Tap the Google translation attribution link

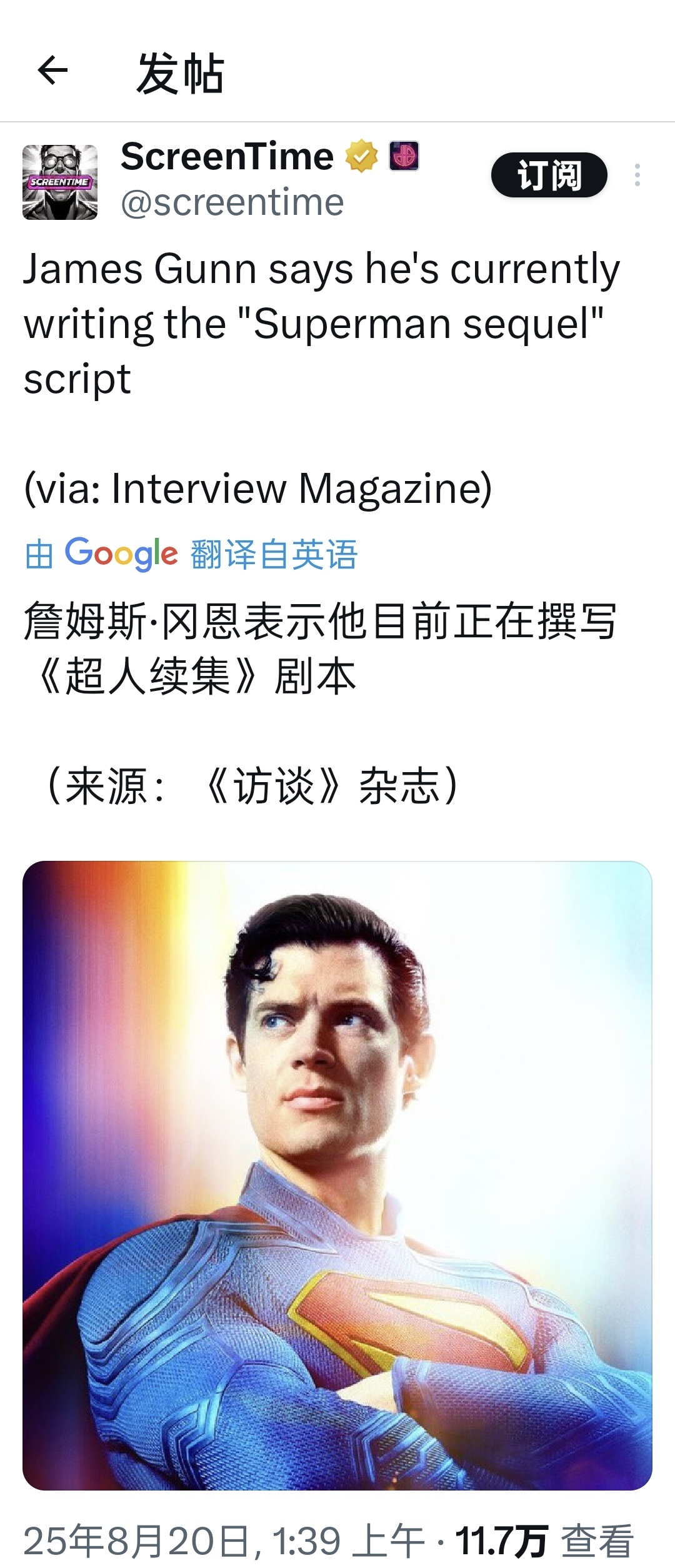coord(191,553)
